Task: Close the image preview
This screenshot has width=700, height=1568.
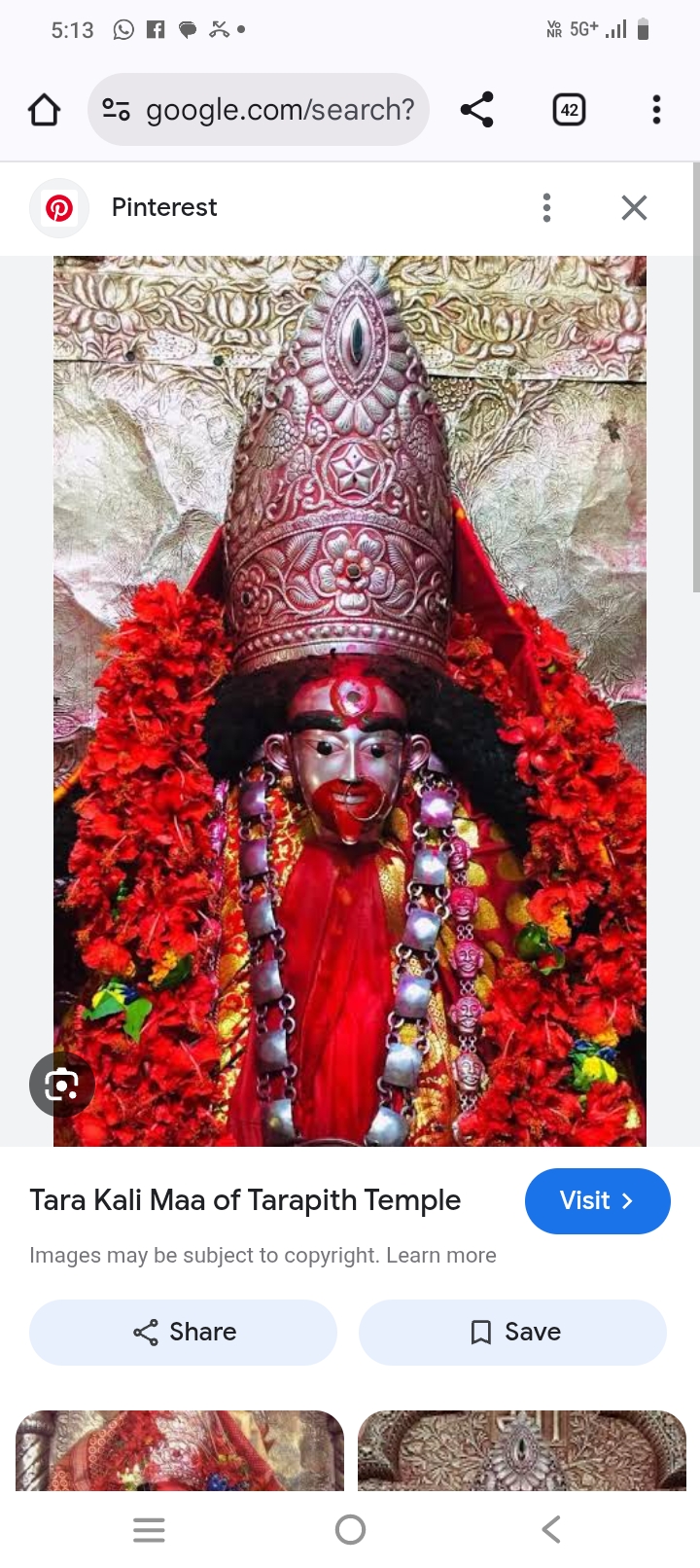Action: coord(634,207)
